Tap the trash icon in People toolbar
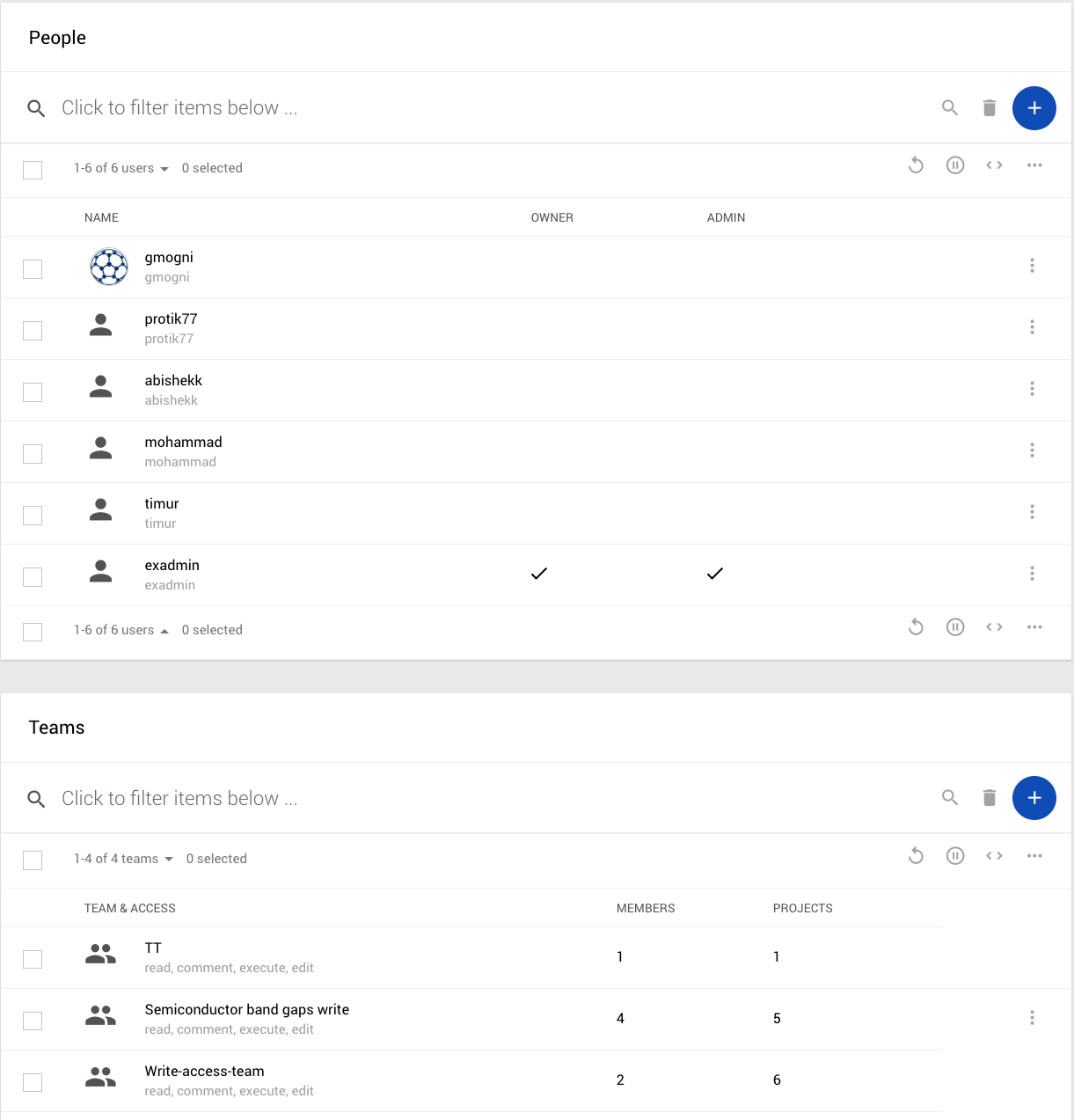The image size is (1074, 1120). click(x=990, y=108)
